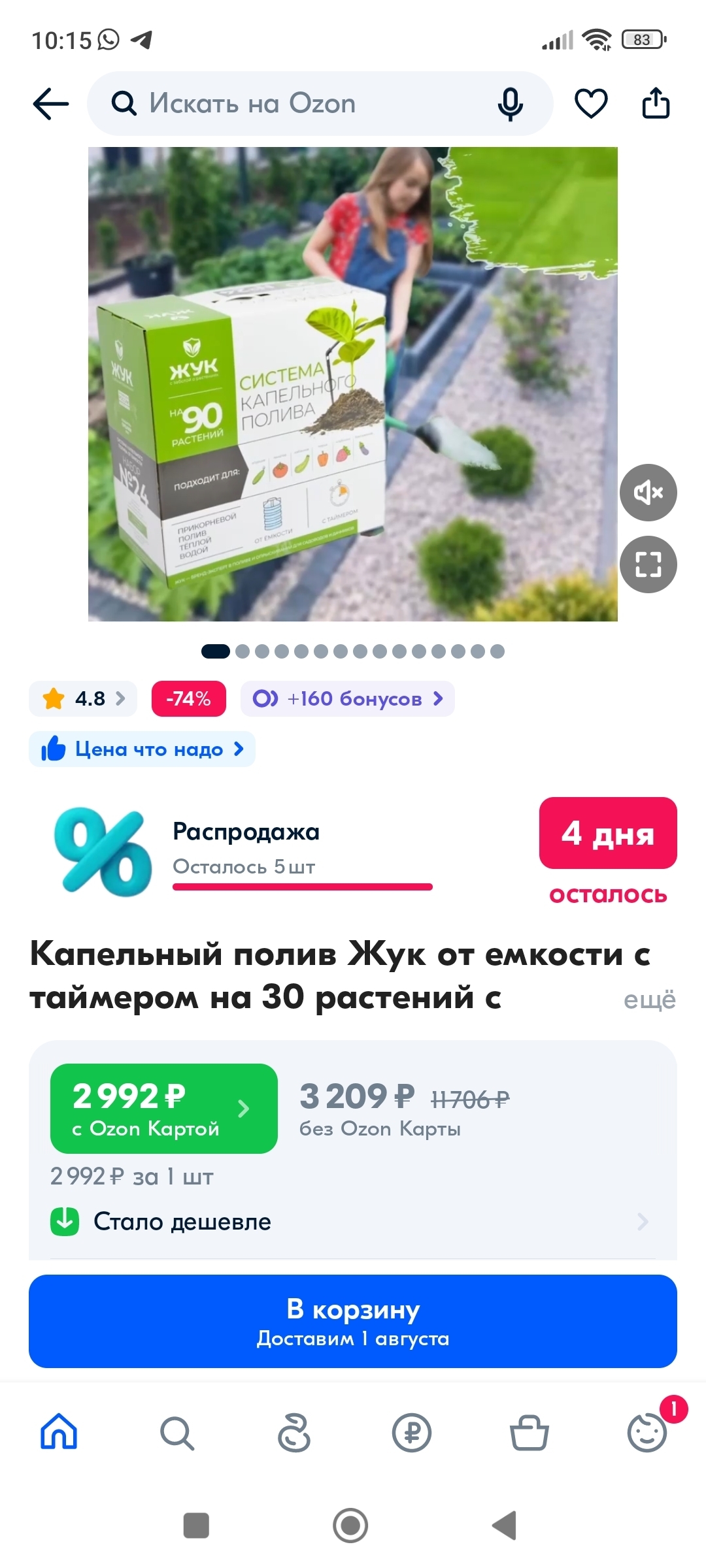Expand the full title via 'ещё'
Image resolution: width=706 pixels, height=1568 pixels.
649,1000
